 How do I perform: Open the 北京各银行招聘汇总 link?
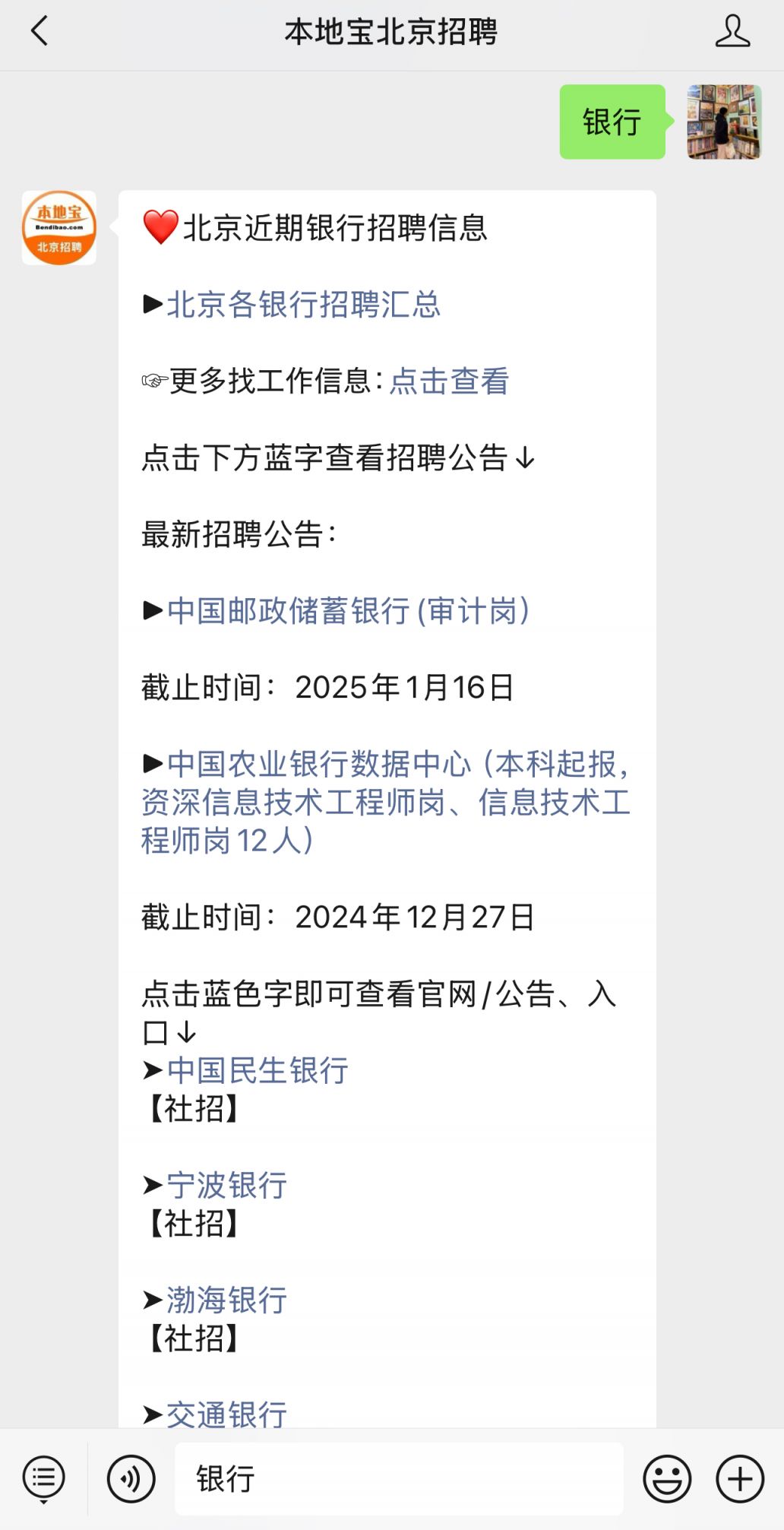(303, 305)
